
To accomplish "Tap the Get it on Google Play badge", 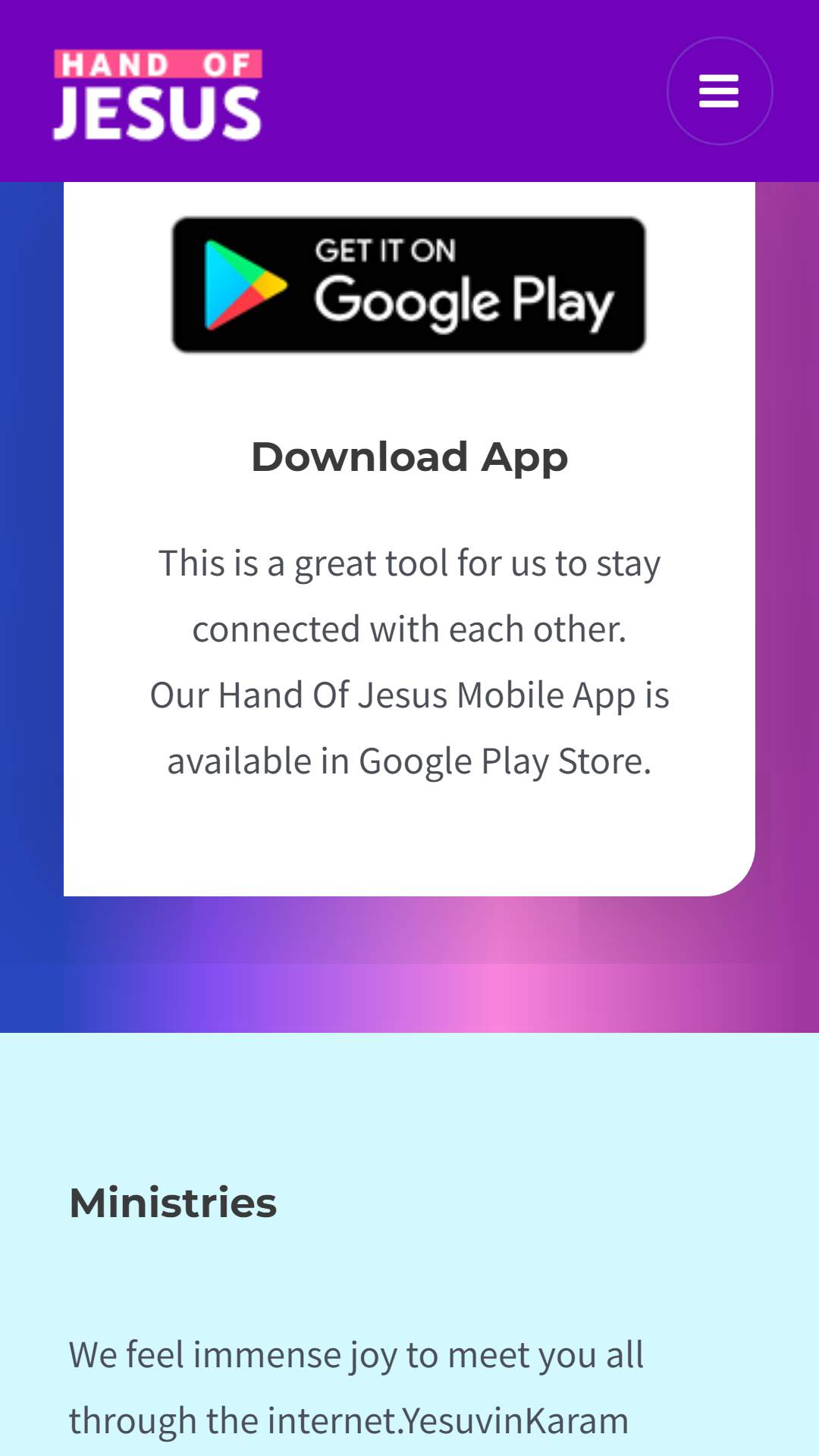I will coord(409,285).
